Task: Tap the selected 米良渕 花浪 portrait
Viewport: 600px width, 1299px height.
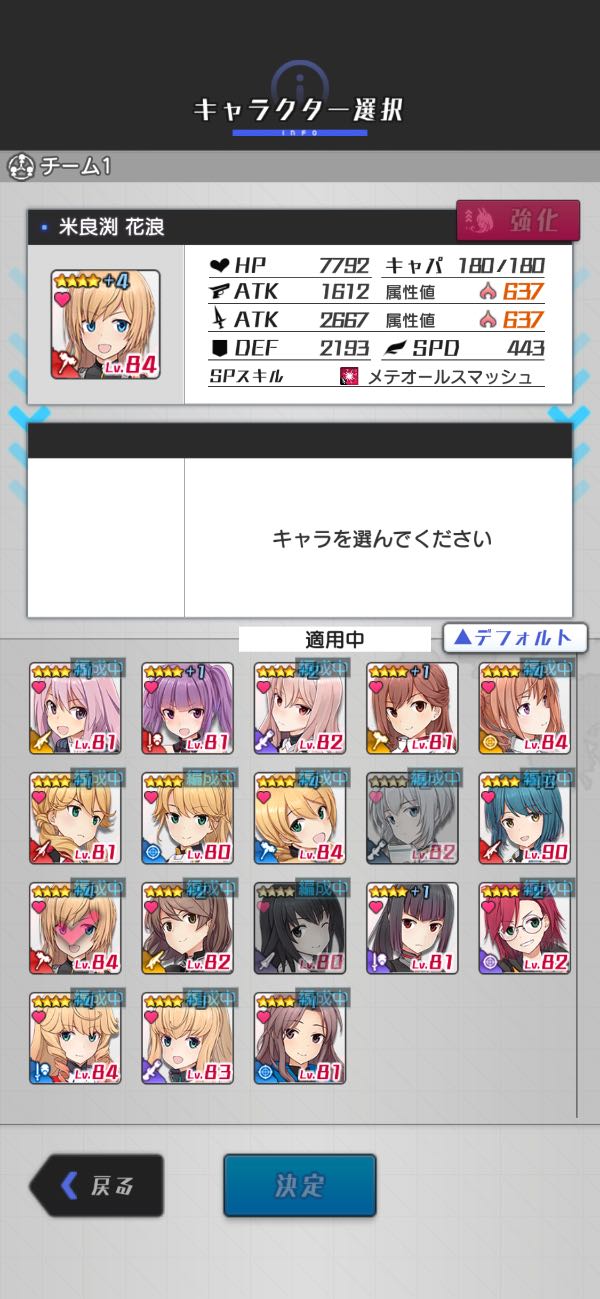Action: [x=105, y=324]
